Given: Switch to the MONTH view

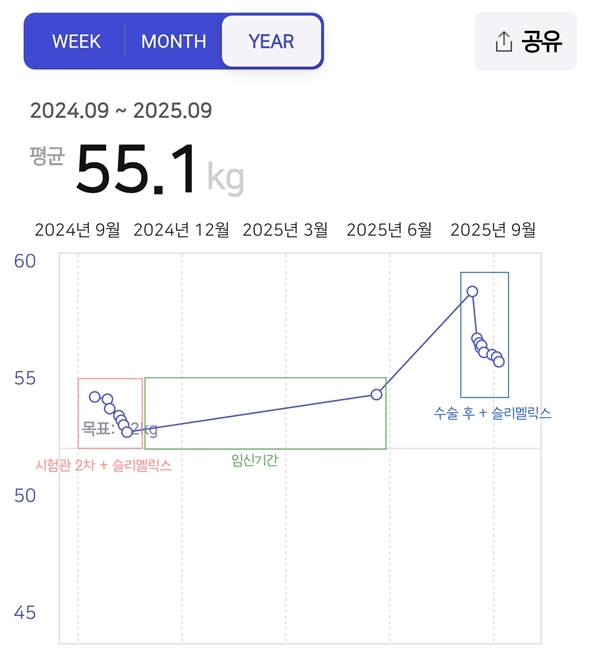Looking at the screenshot, I should pyautogui.click(x=173, y=41).
